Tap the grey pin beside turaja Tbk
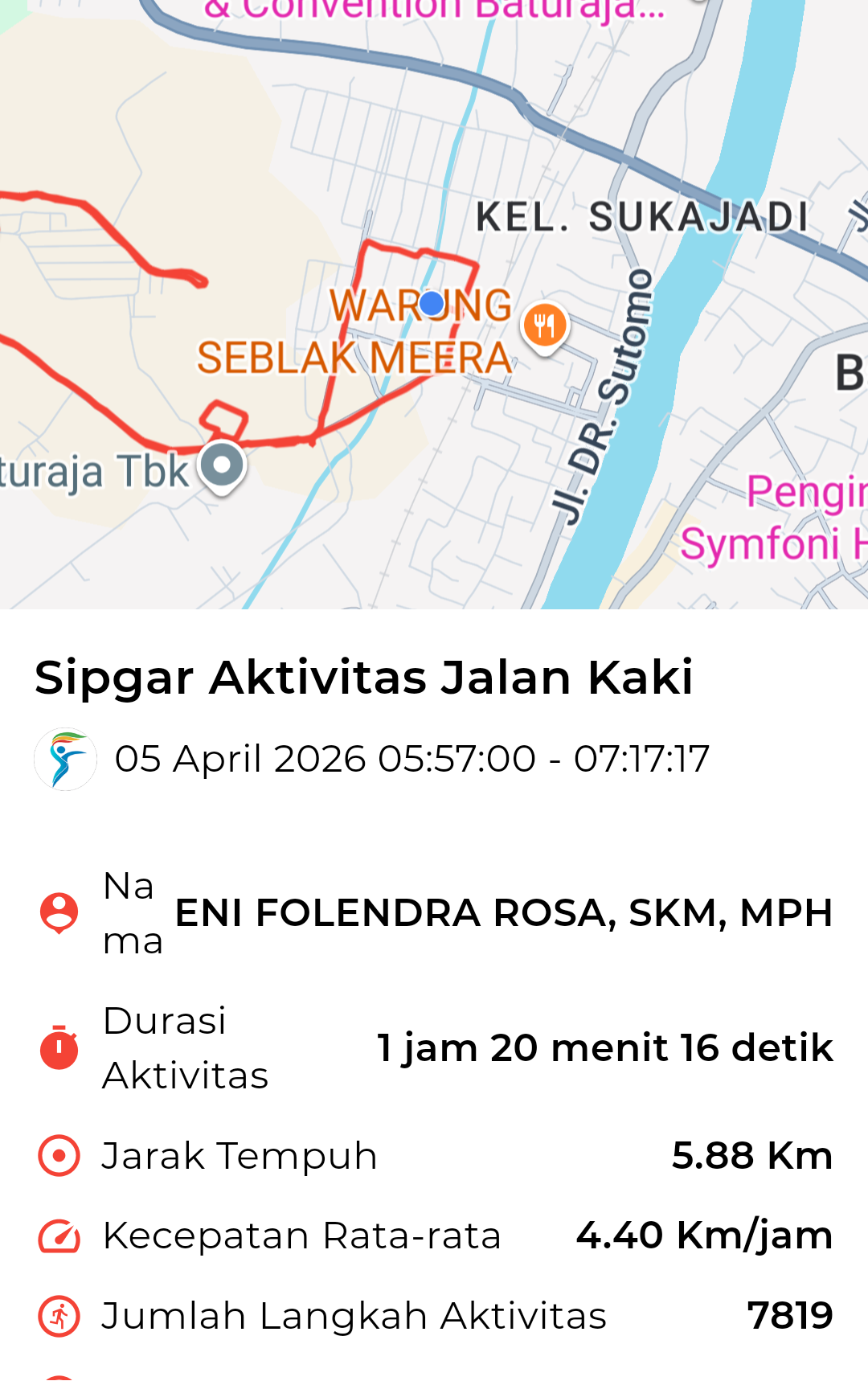This screenshot has height=1381, width=868. [223, 465]
